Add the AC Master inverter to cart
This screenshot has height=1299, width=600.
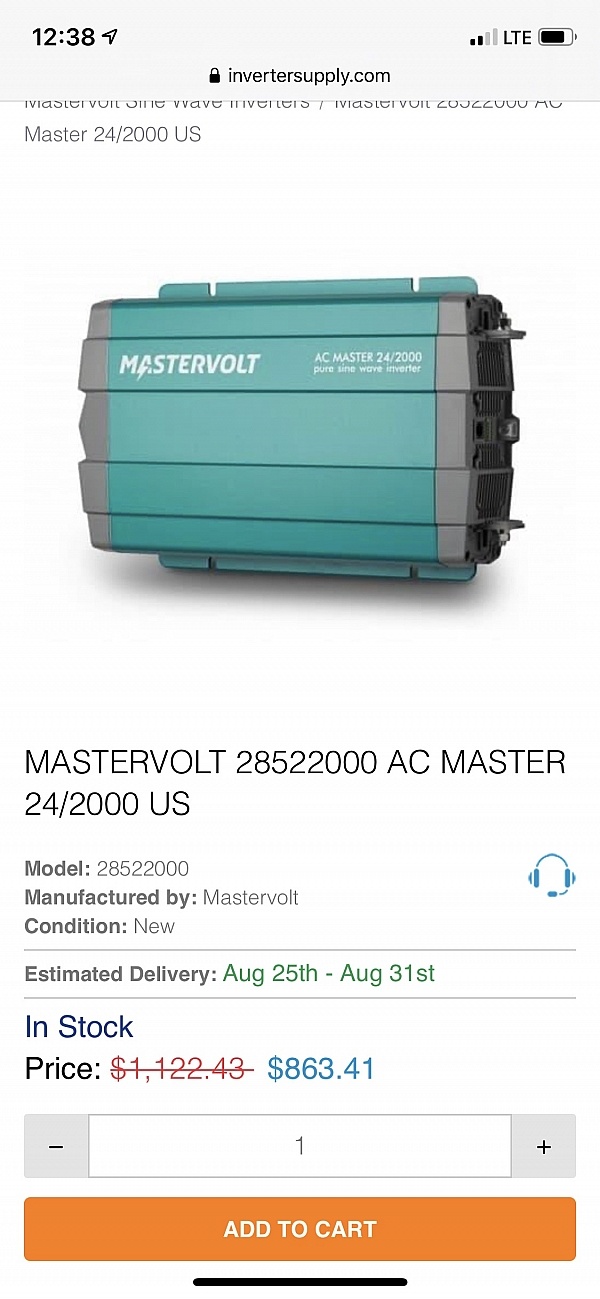[300, 1229]
